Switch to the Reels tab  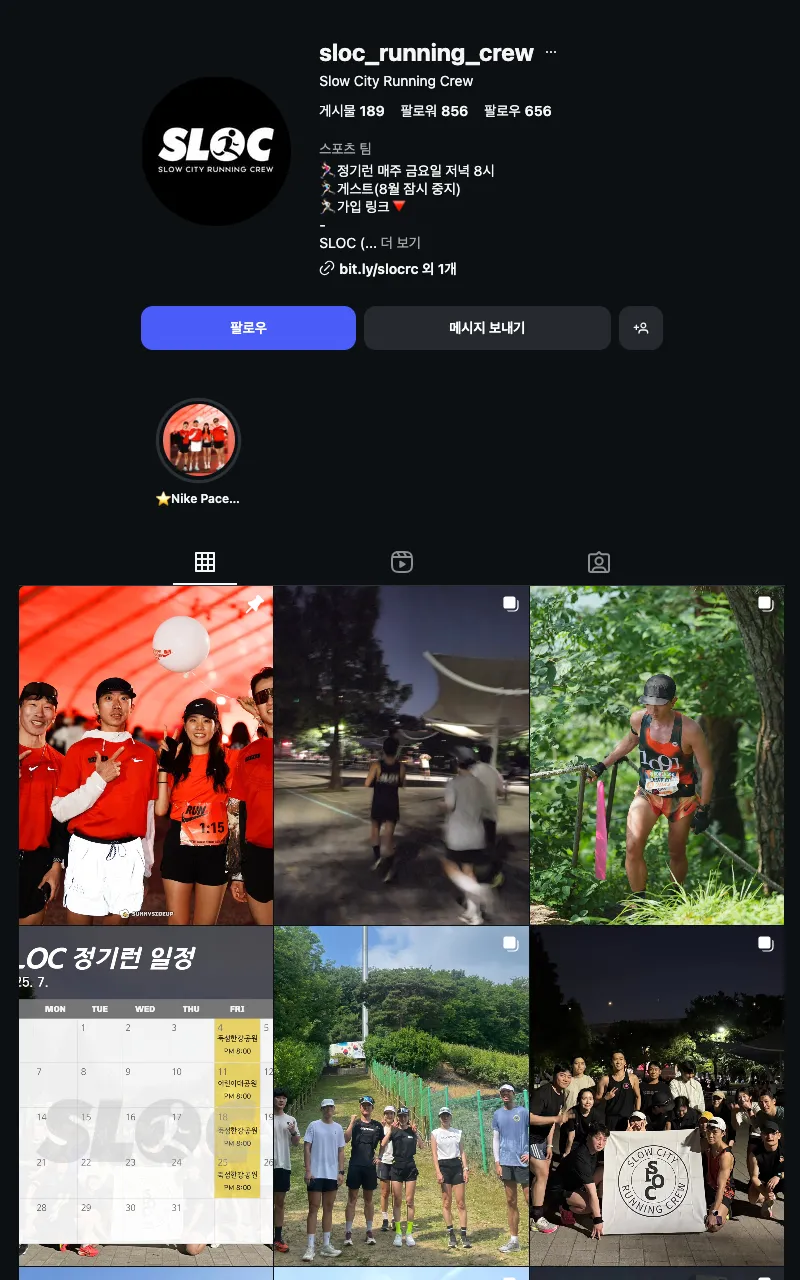402,562
